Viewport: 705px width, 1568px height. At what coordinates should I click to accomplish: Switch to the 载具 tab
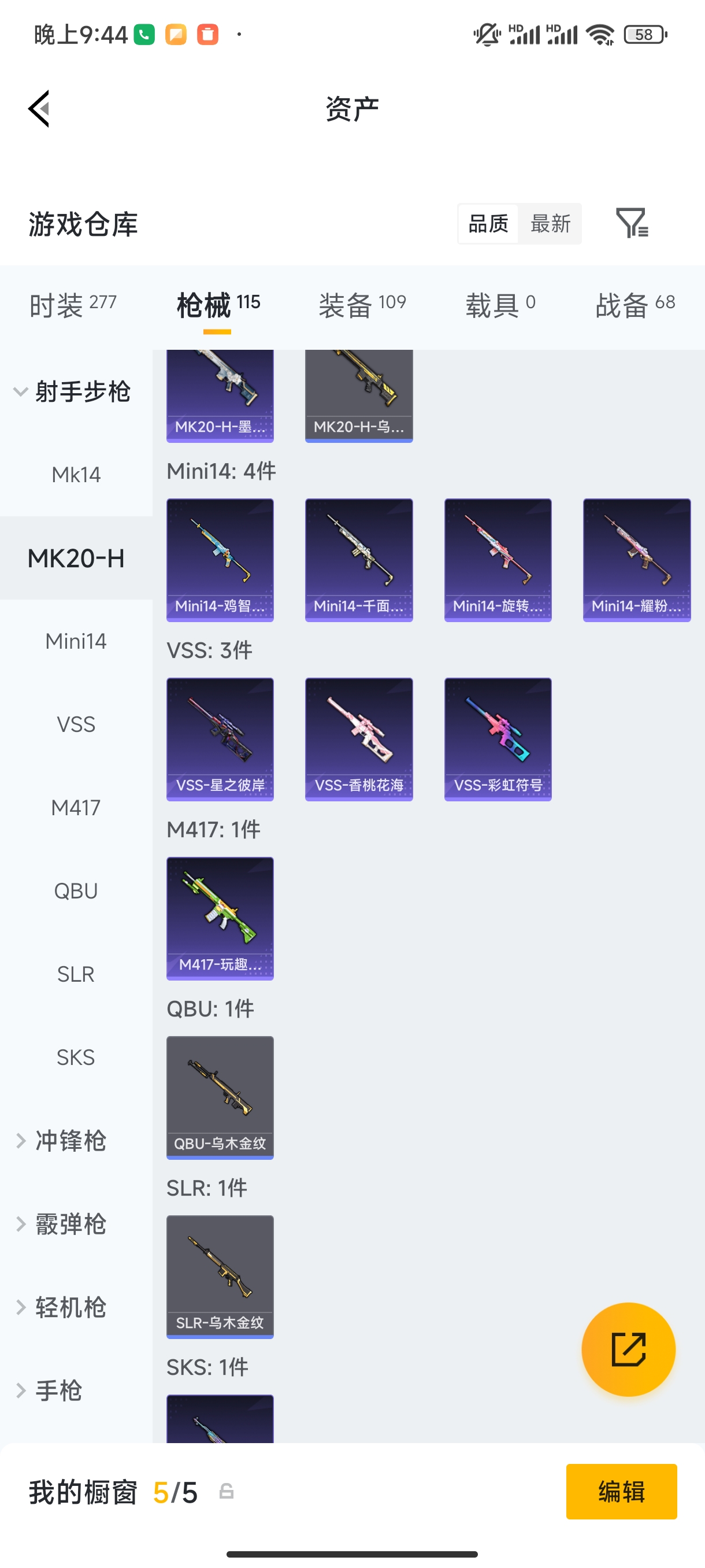500,304
